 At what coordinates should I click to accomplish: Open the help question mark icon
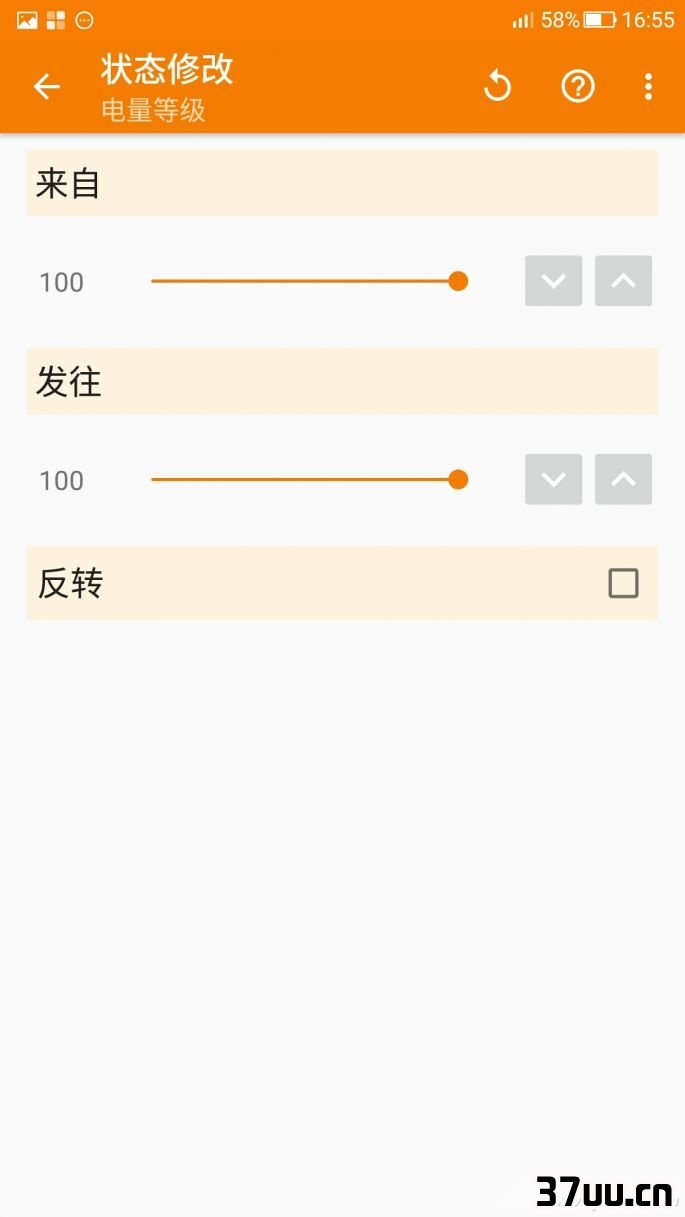tap(578, 87)
